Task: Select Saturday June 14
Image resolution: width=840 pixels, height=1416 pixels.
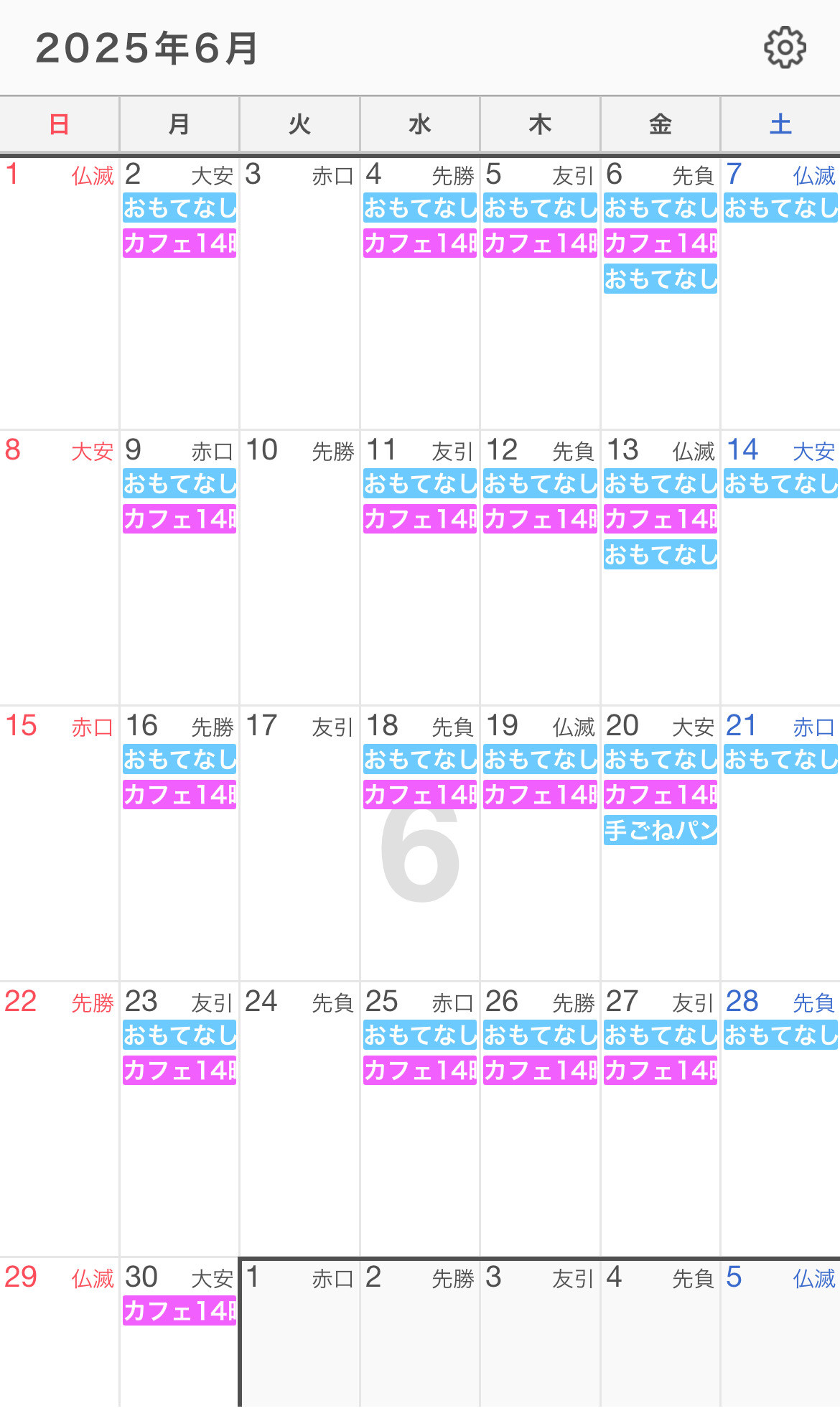Action: pos(780,568)
